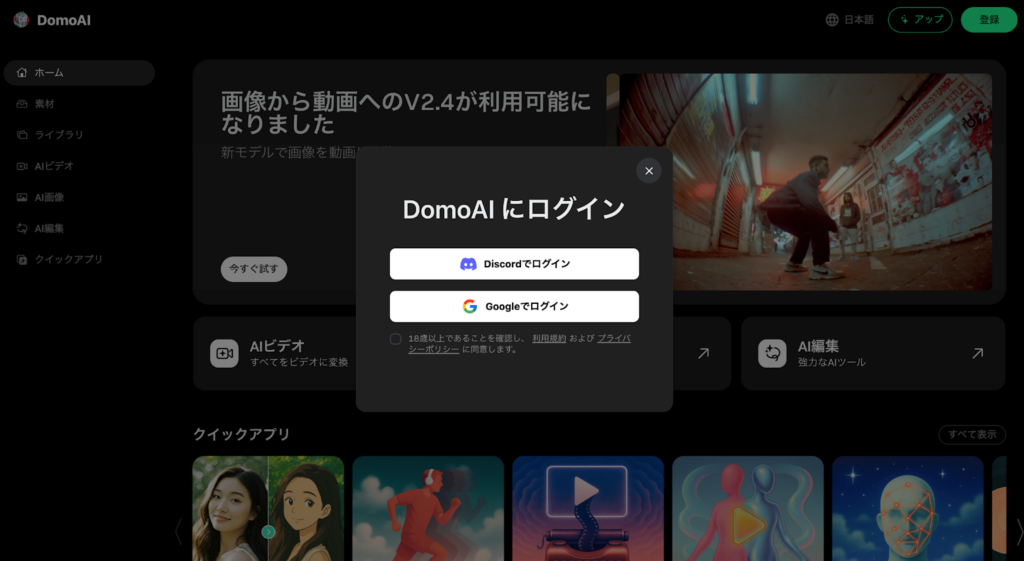
Task: Open ライブラリ in the sidebar
Action: pyautogui.click(x=59, y=135)
